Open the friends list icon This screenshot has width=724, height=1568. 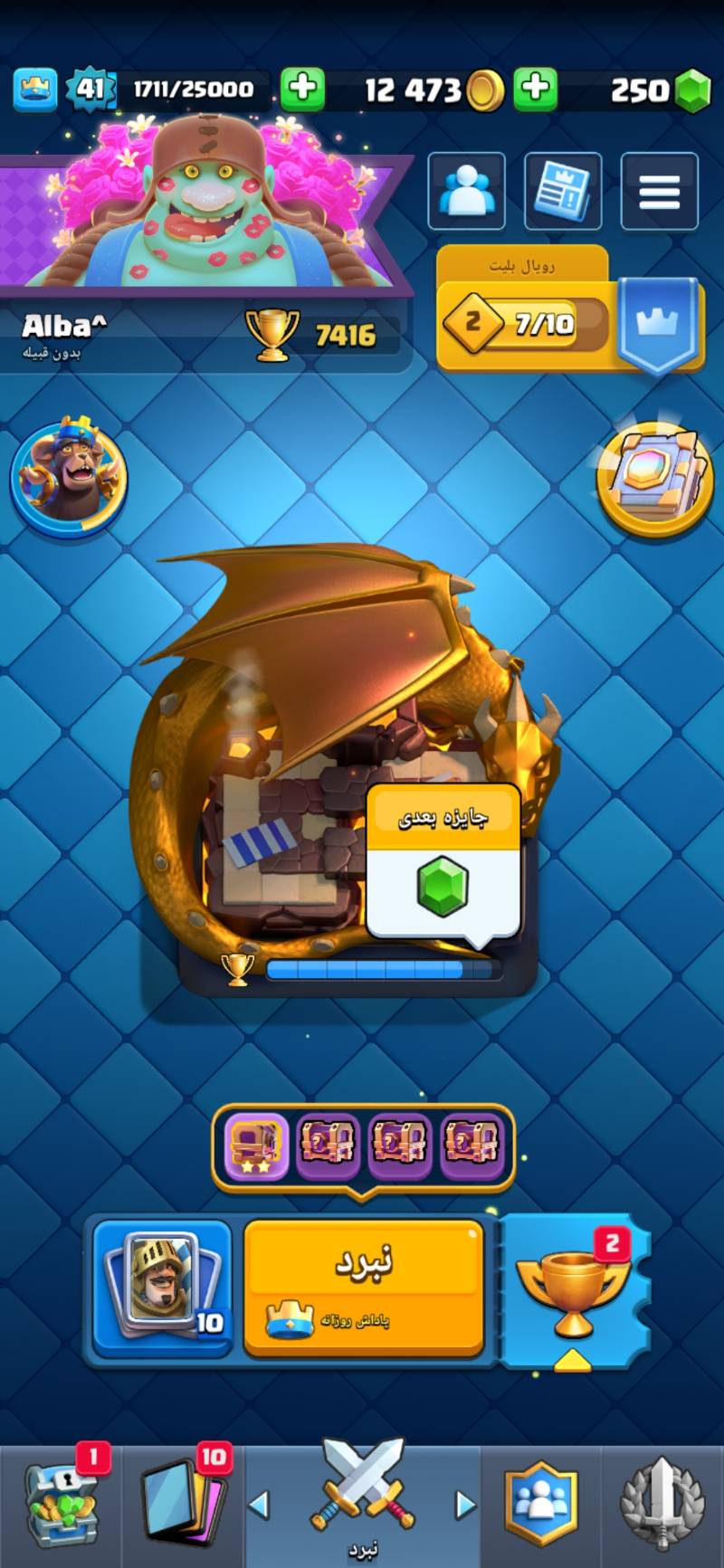[x=466, y=191]
